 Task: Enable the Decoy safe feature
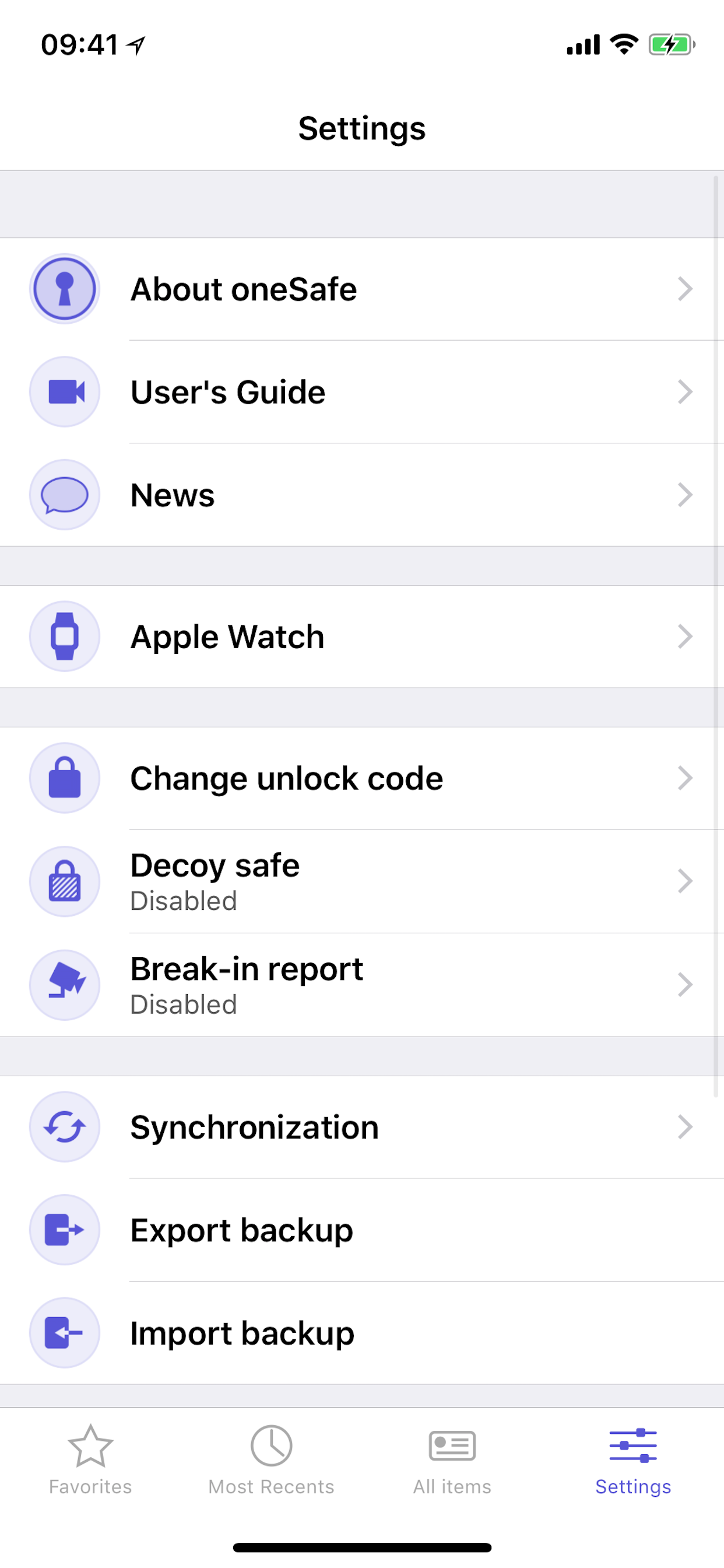362,881
